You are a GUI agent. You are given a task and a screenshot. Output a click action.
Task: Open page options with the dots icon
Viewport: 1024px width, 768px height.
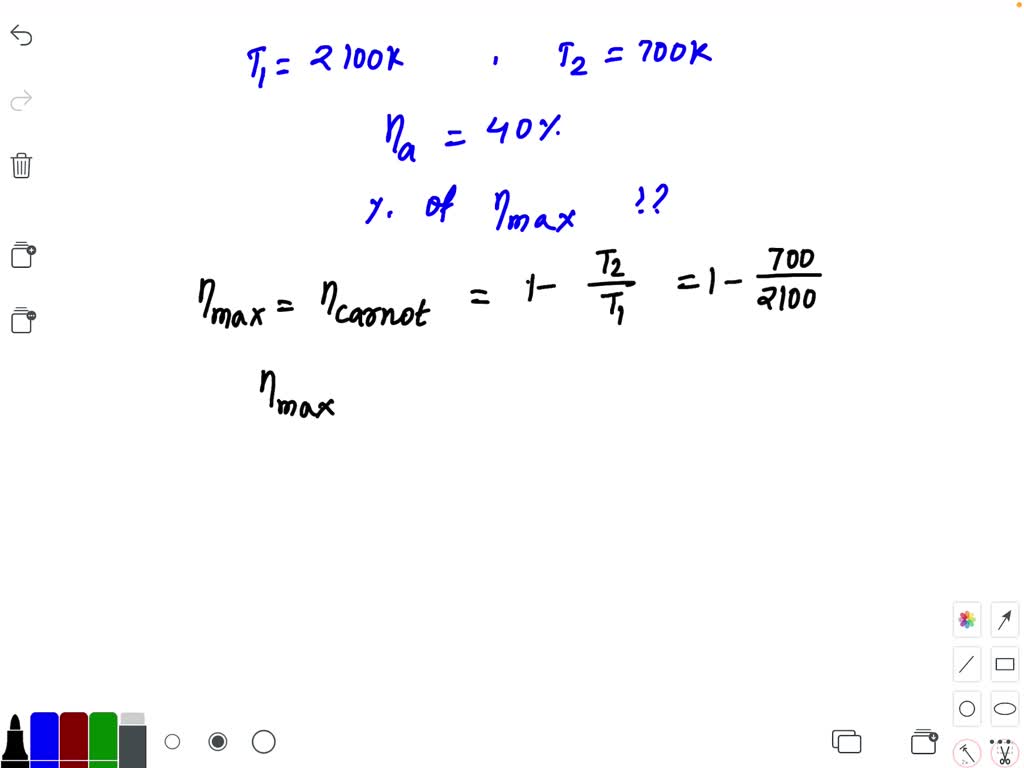23,321
